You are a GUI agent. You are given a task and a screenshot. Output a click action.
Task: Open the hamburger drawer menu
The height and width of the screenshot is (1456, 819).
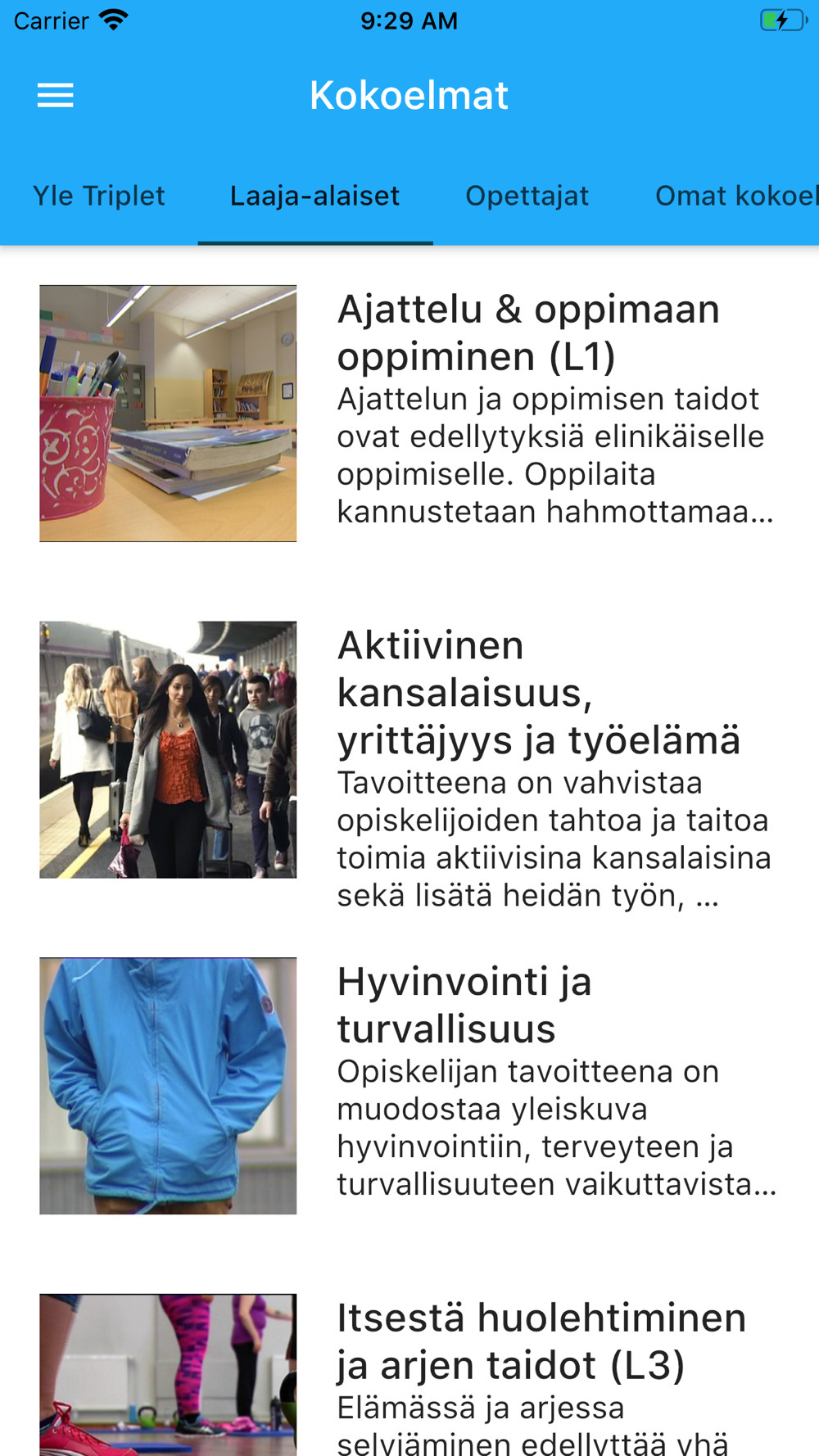(x=56, y=96)
